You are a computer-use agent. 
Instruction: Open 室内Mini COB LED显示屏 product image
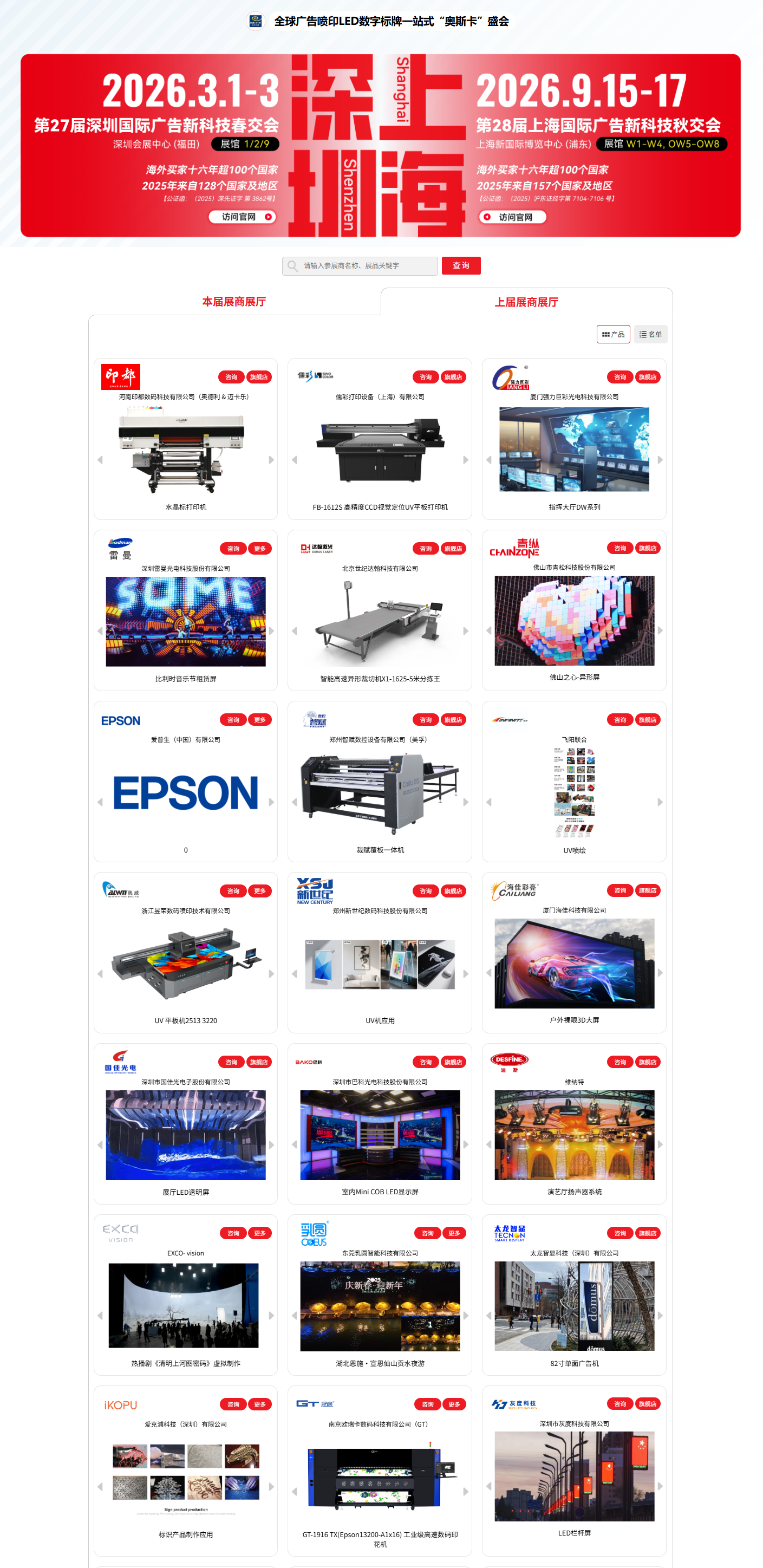pos(380,1135)
